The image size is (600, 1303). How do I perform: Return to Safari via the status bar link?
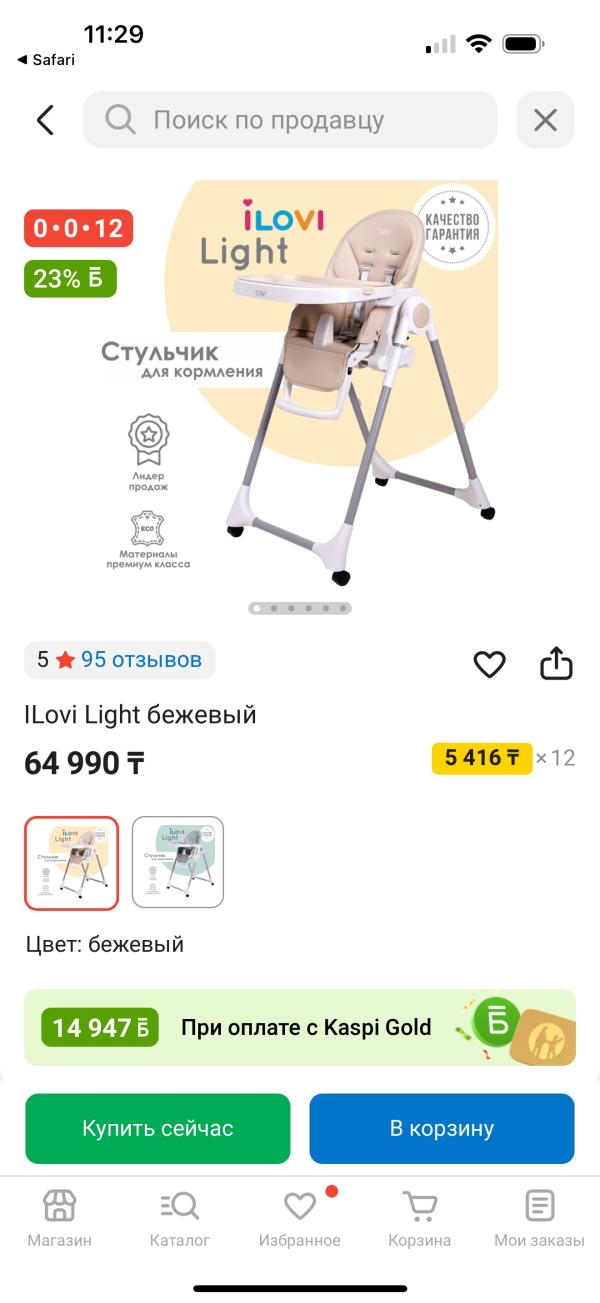pyautogui.click(x=47, y=60)
